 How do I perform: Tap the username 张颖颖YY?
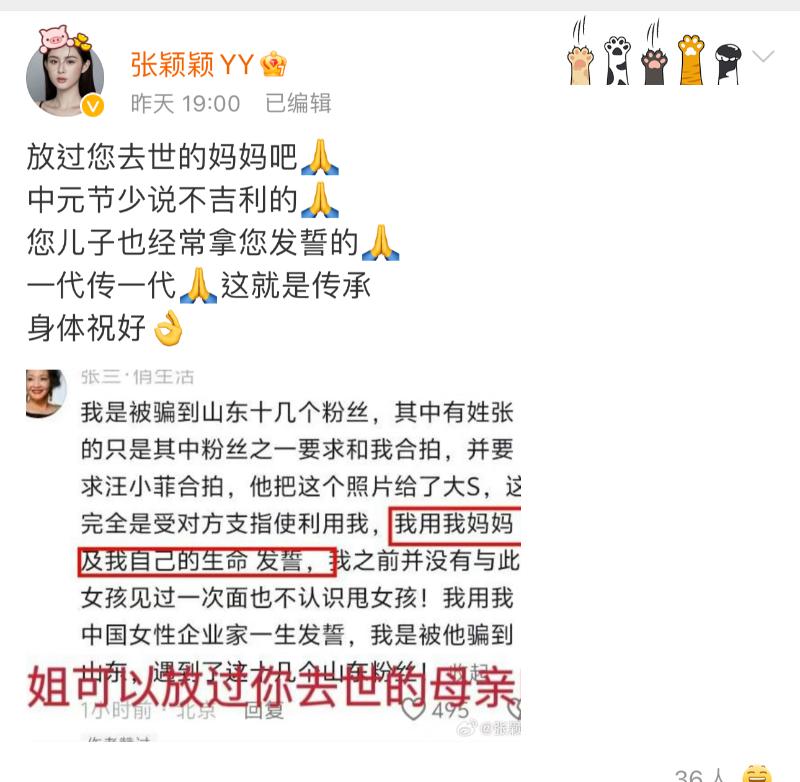click(192, 65)
